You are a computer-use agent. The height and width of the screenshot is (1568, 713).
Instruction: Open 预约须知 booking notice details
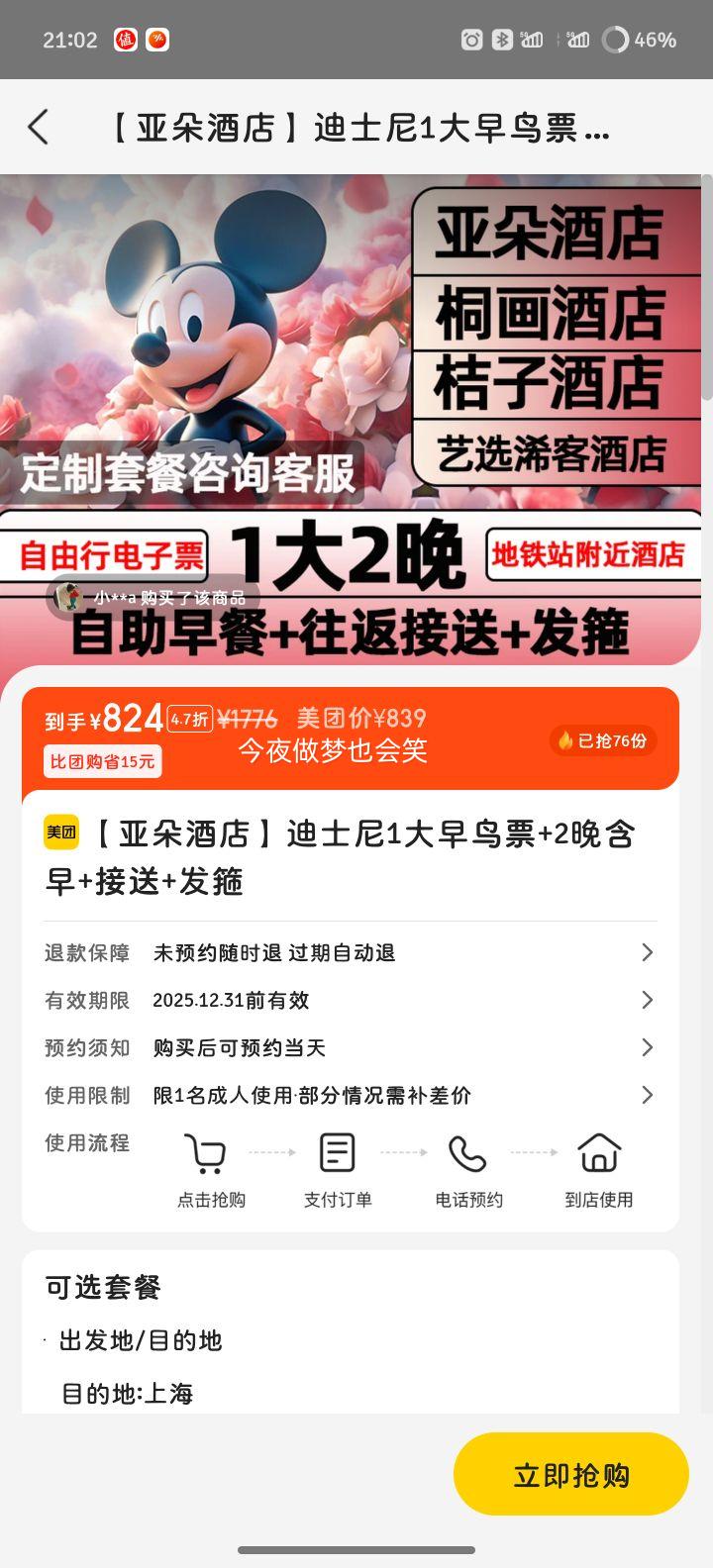point(350,1047)
